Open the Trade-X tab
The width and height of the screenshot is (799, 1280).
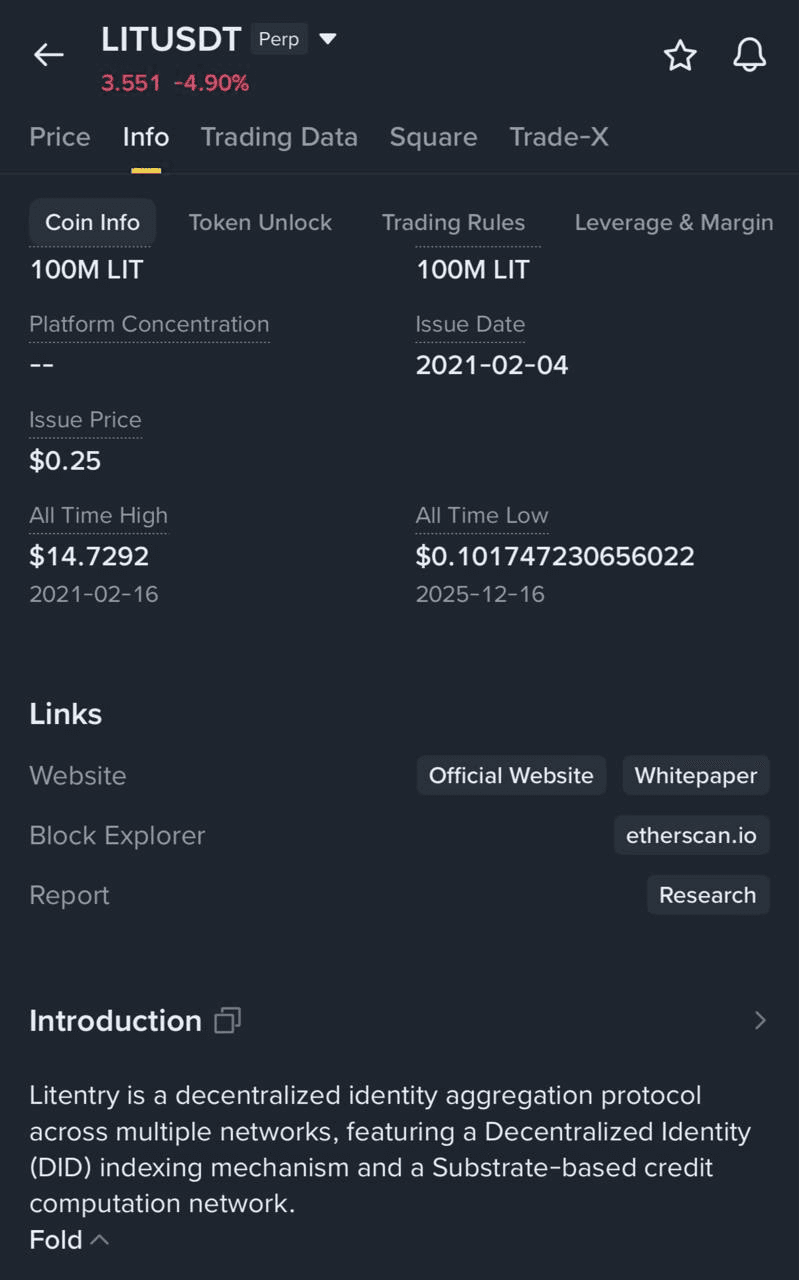coord(559,137)
